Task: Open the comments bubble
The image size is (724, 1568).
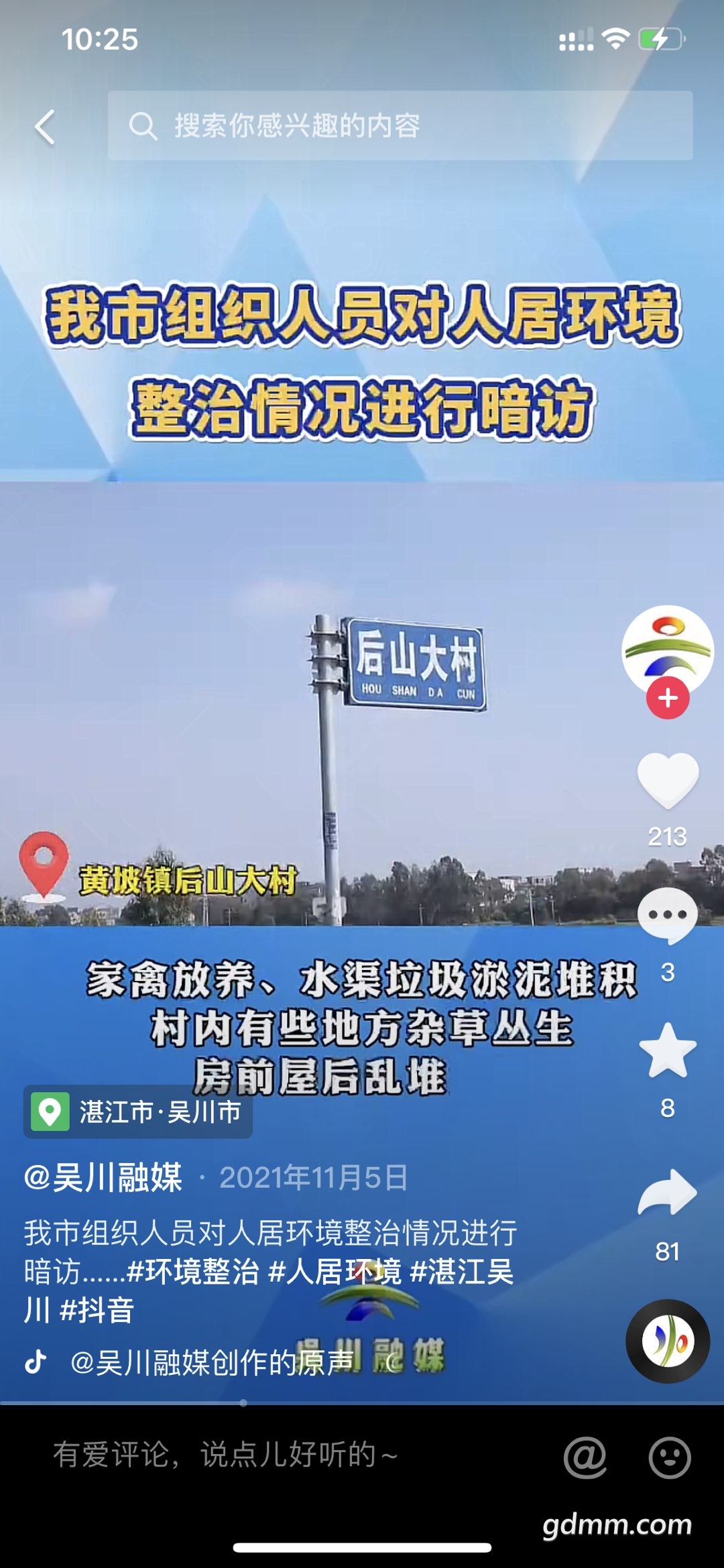Action: pos(667,915)
